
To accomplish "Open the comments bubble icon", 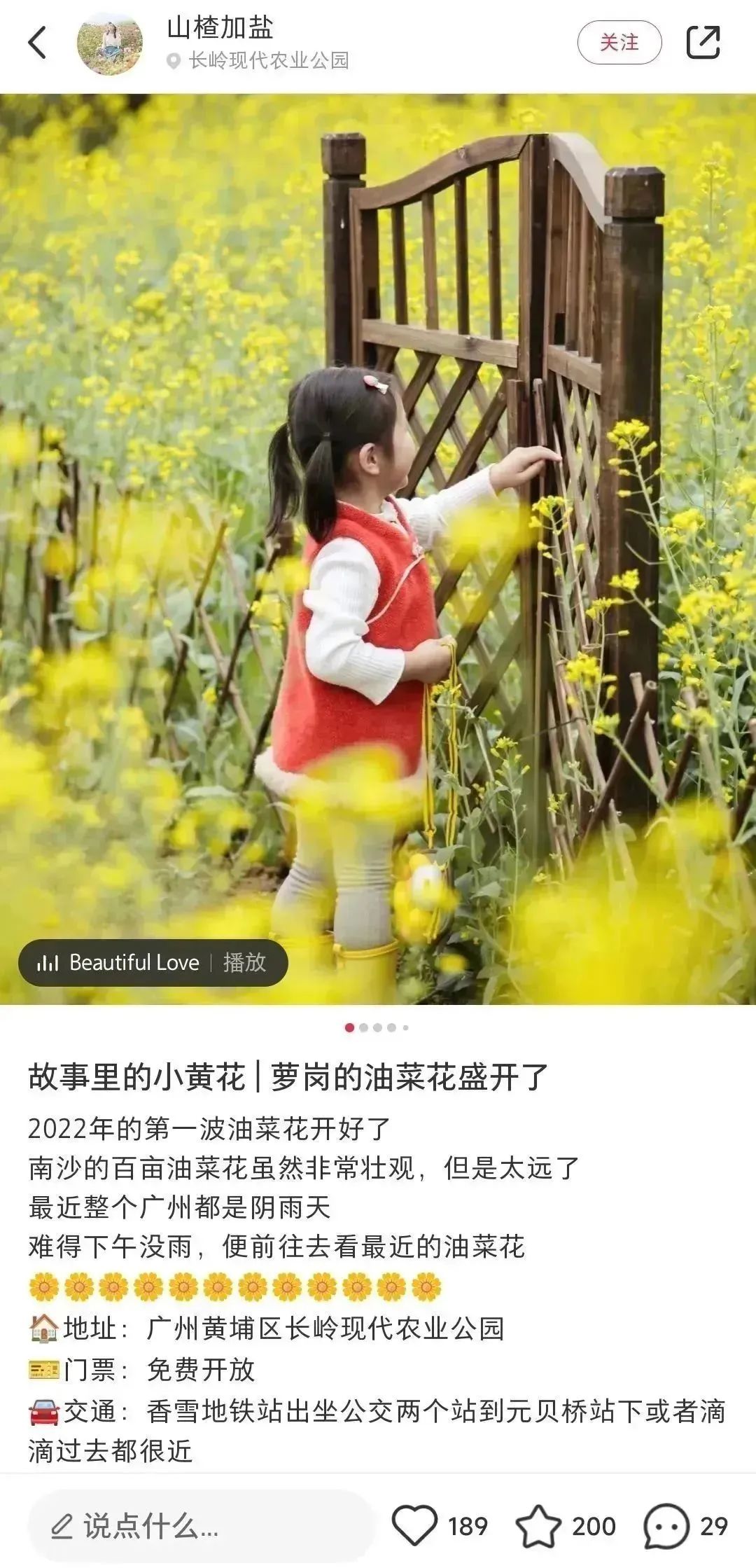I will 666,1525.
